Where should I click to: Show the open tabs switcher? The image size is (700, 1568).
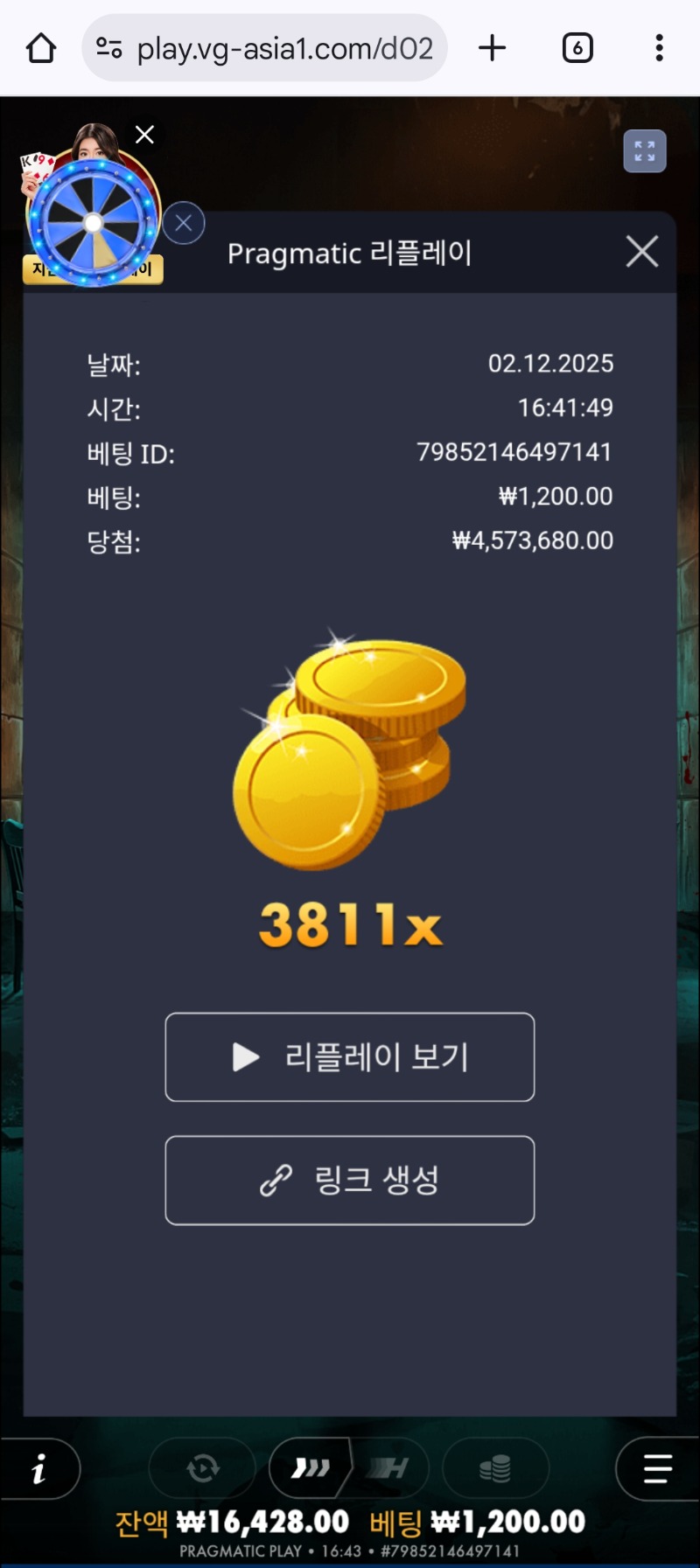pyautogui.click(x=577, y=48)
